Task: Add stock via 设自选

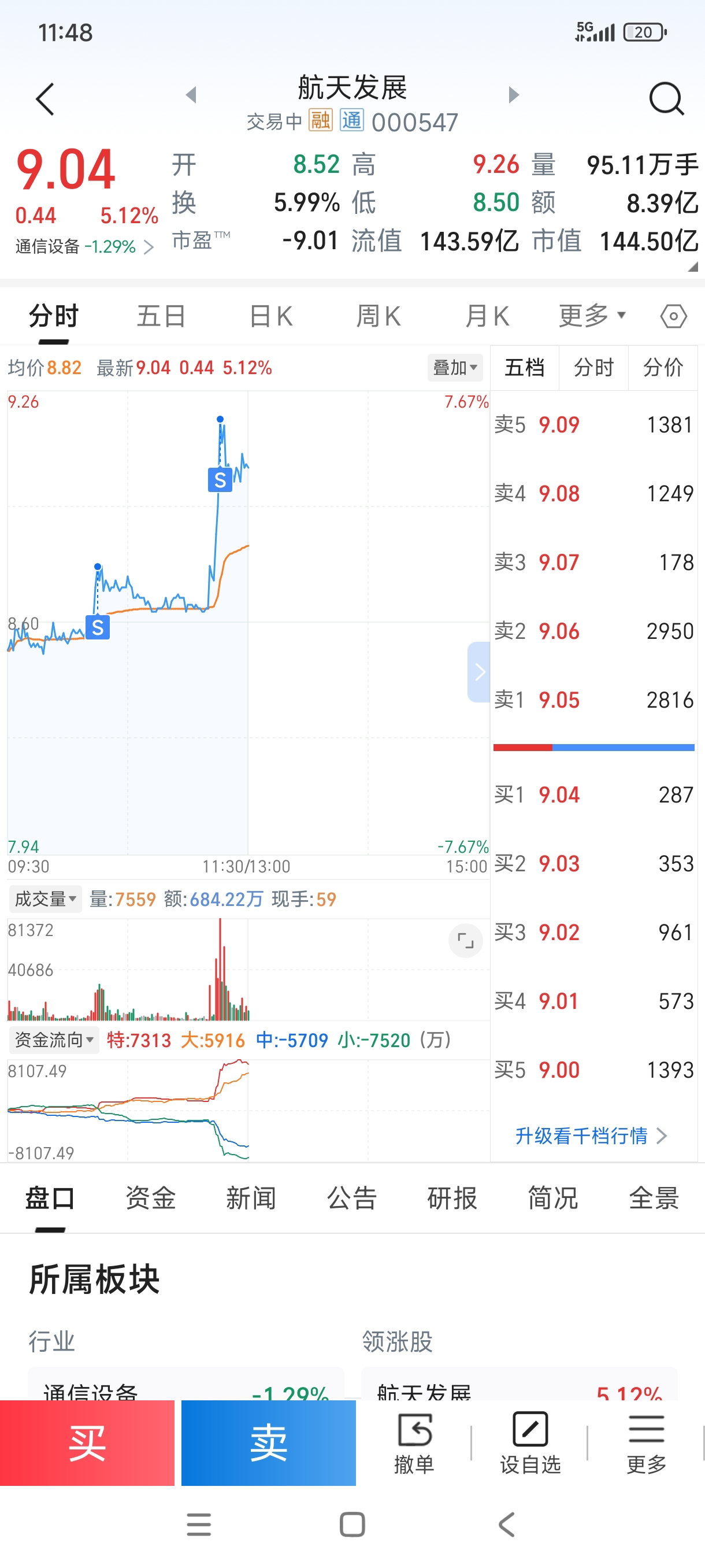Action: pos(530,1443)
